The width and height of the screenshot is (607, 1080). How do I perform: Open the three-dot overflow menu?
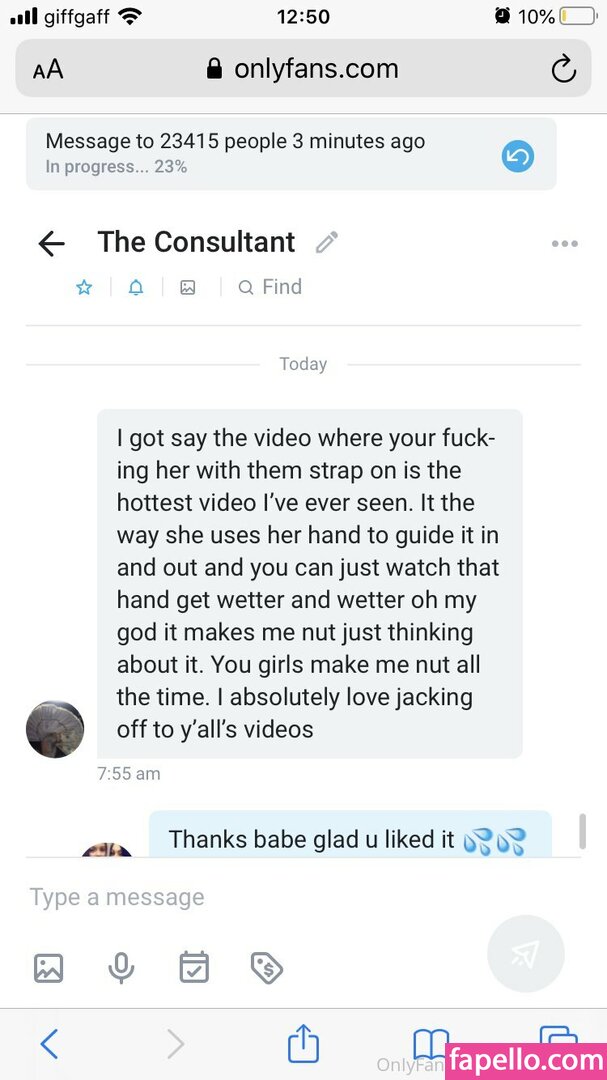pyautogui.click(x=564, y=243)
